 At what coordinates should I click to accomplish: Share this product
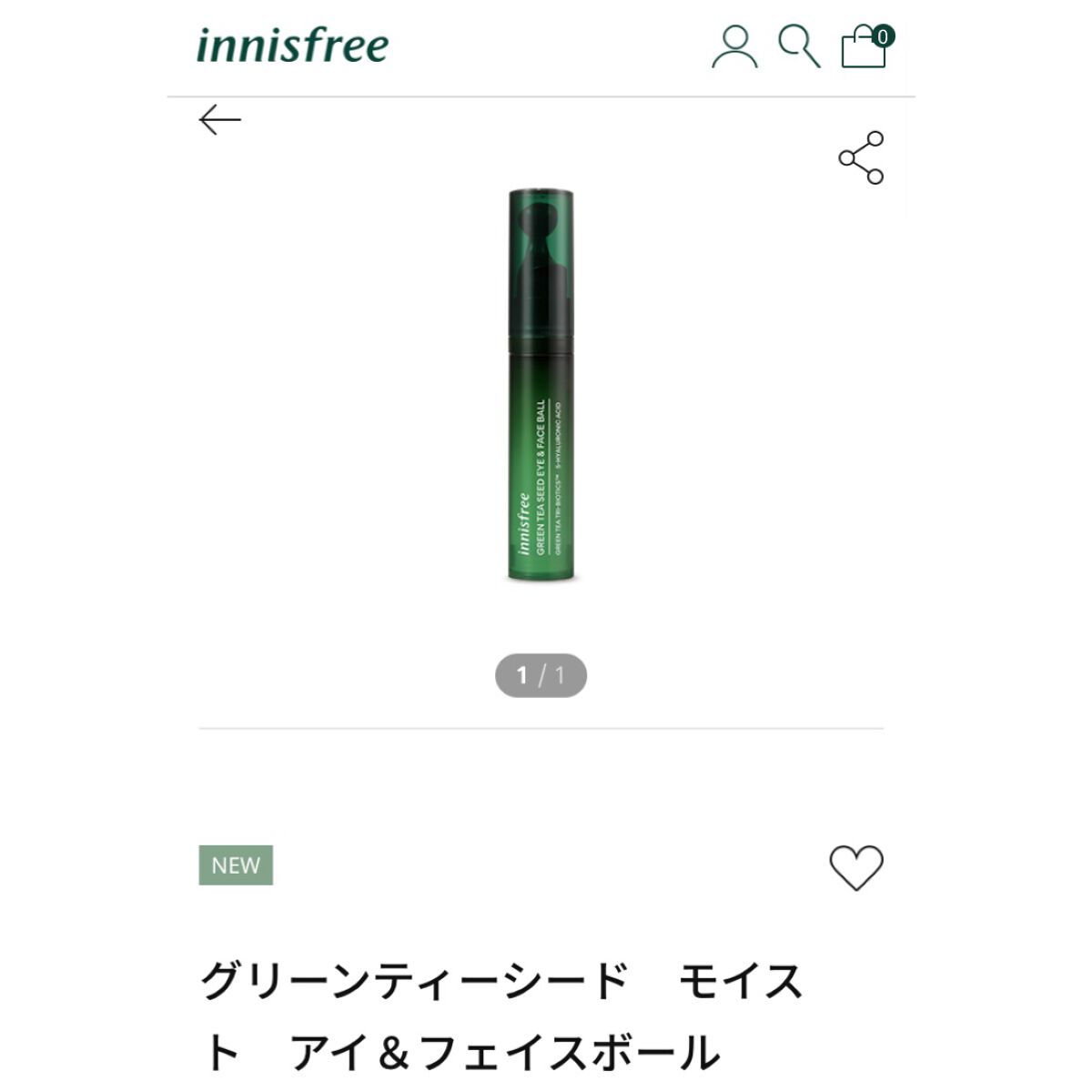click(x=861, y=157)
